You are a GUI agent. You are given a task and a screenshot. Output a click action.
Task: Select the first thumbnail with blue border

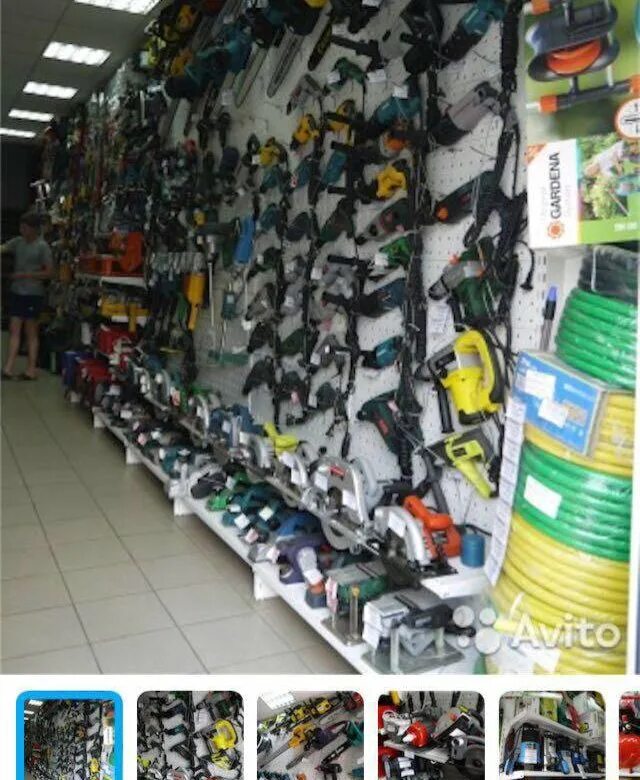tap(69, 735)
